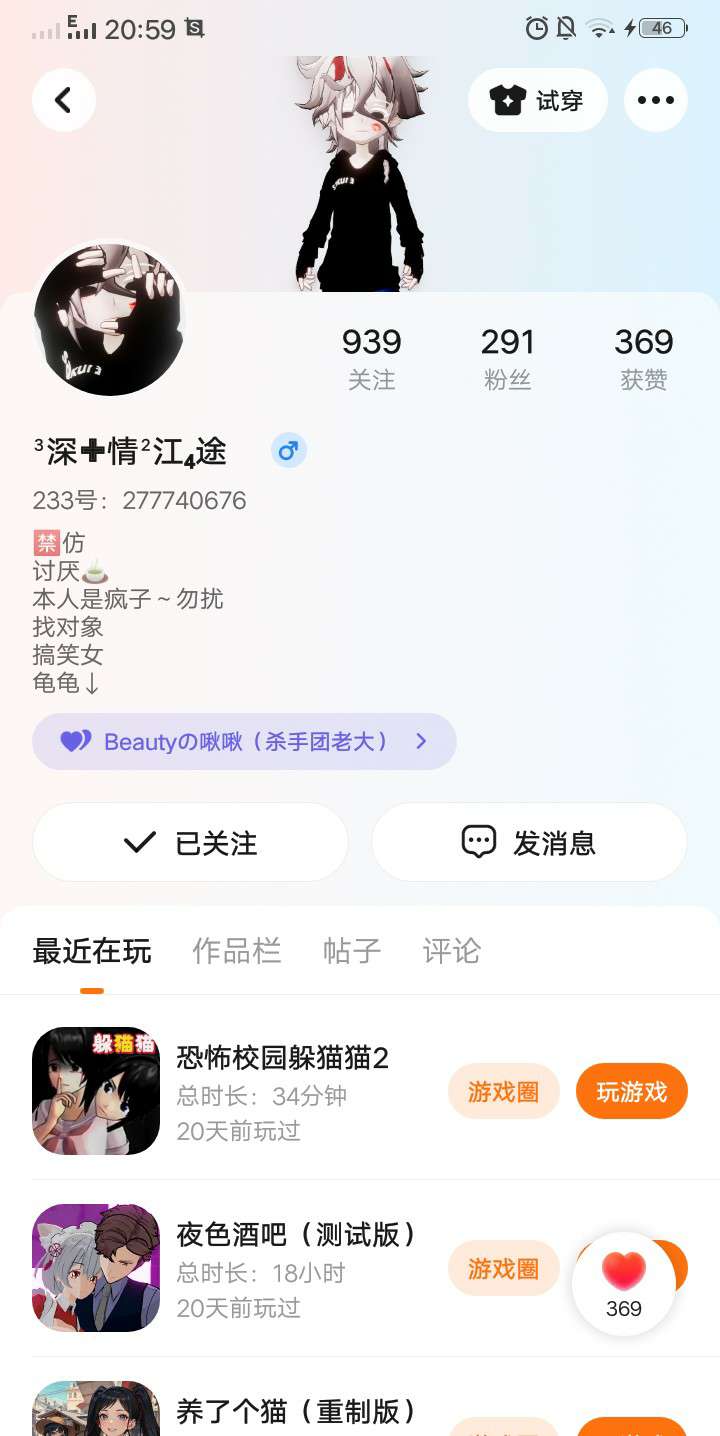Open the three-dot overflow menu
The width and height of the screenshot is (720, 1436).
655,100
